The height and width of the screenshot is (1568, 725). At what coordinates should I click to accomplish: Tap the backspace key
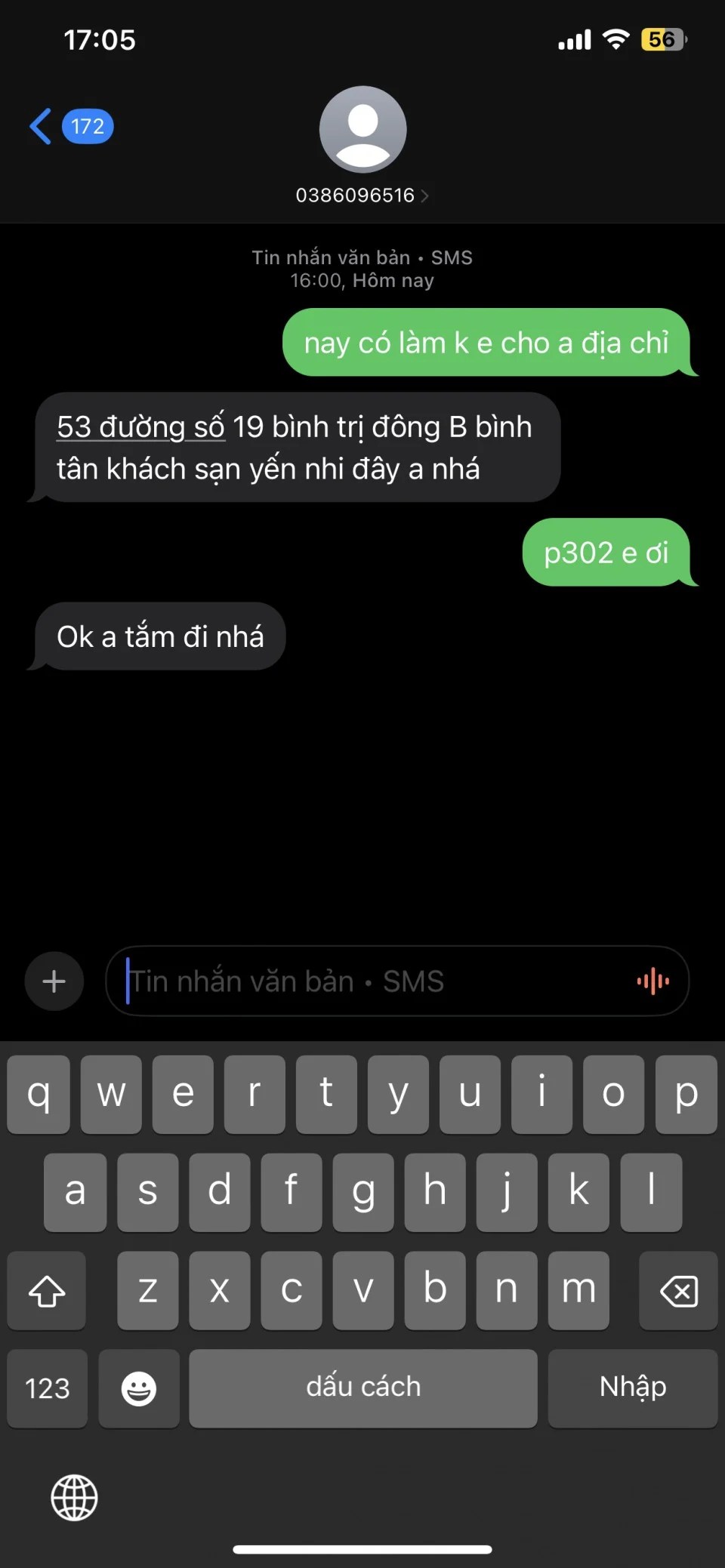point(677,1290)
